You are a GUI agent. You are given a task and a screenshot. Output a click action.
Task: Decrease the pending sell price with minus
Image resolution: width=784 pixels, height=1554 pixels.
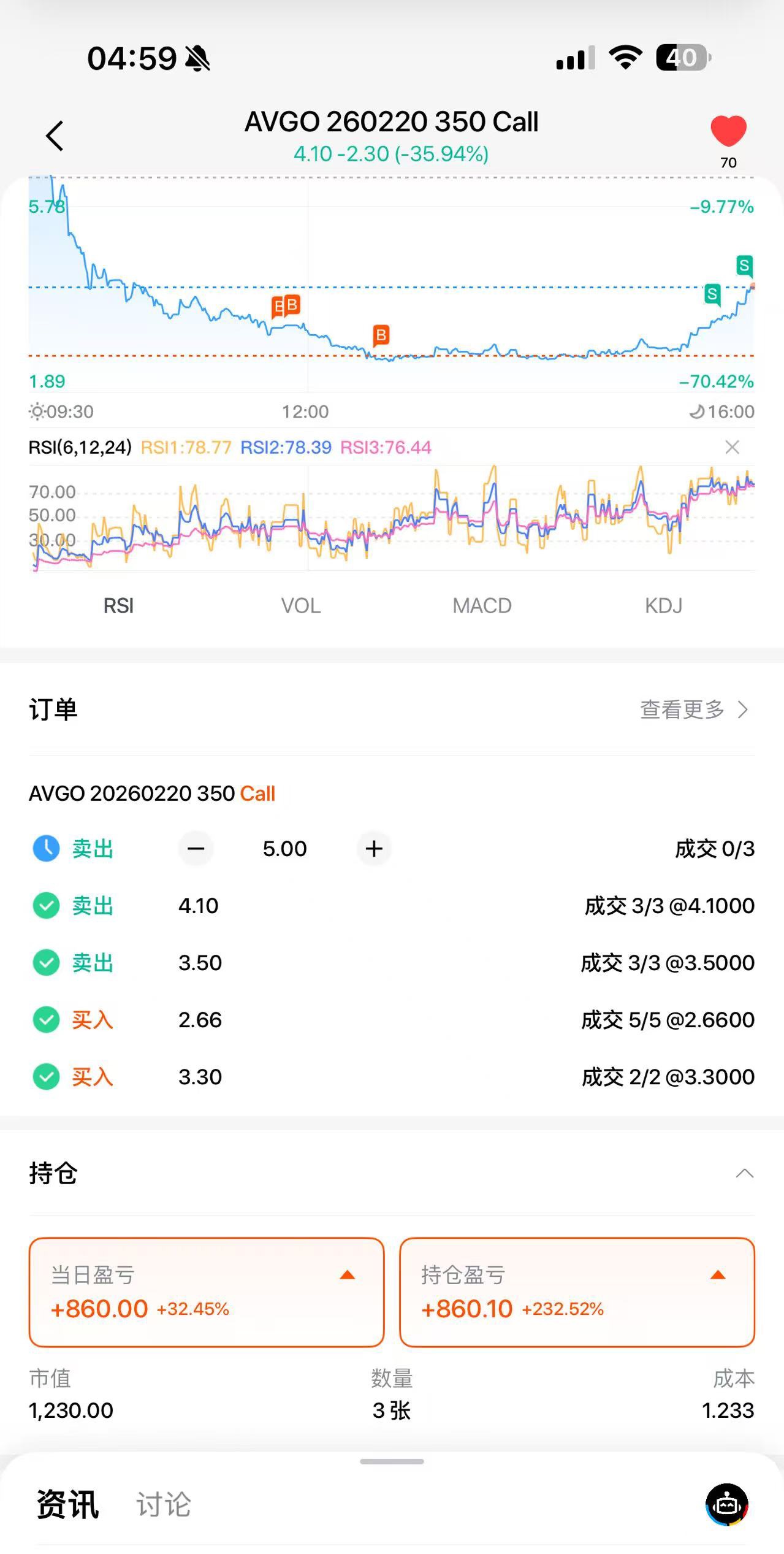[x=196, y=849]
